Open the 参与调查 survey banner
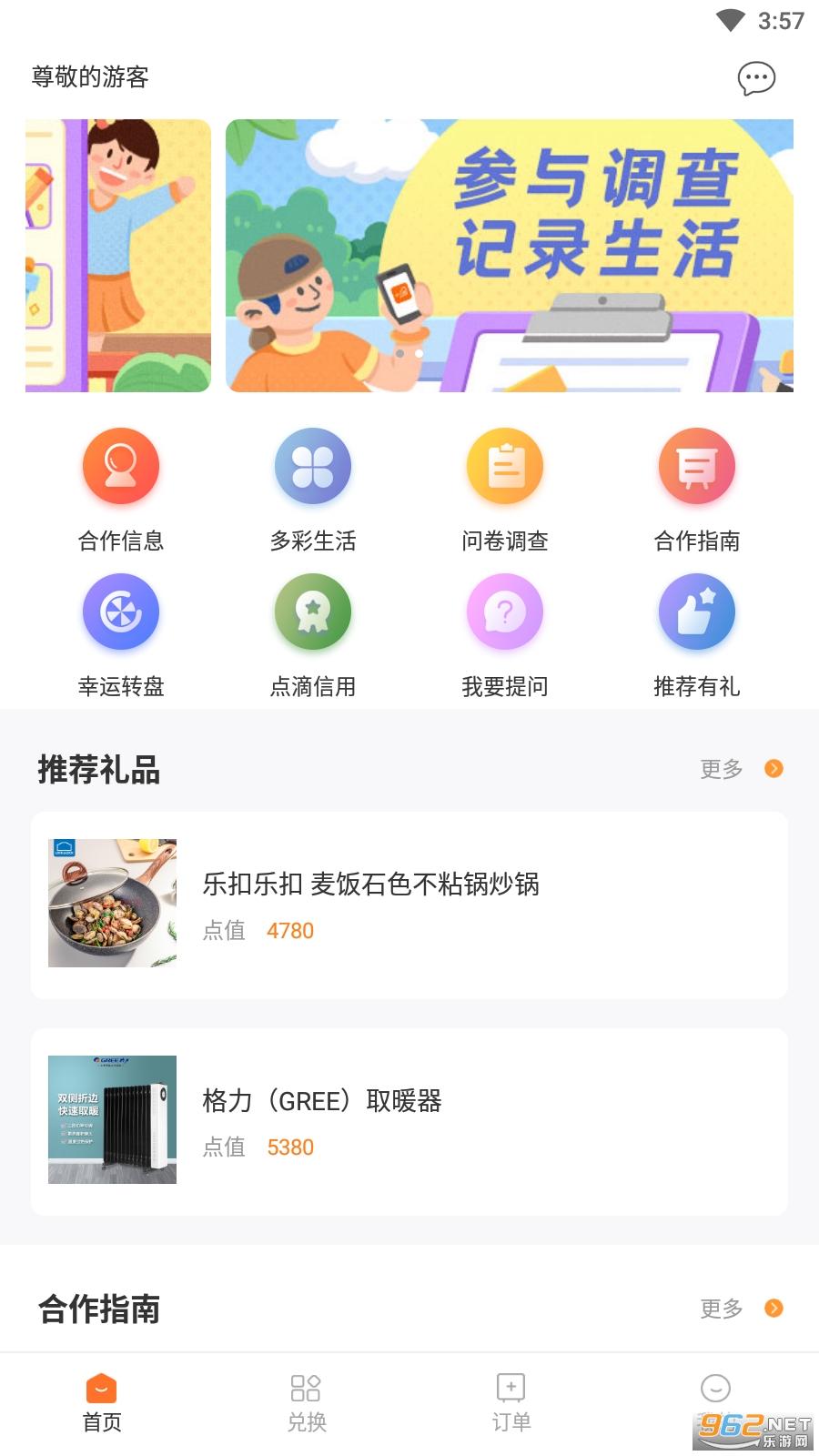This screenshot has width=819, height=1456. point(510,256)
